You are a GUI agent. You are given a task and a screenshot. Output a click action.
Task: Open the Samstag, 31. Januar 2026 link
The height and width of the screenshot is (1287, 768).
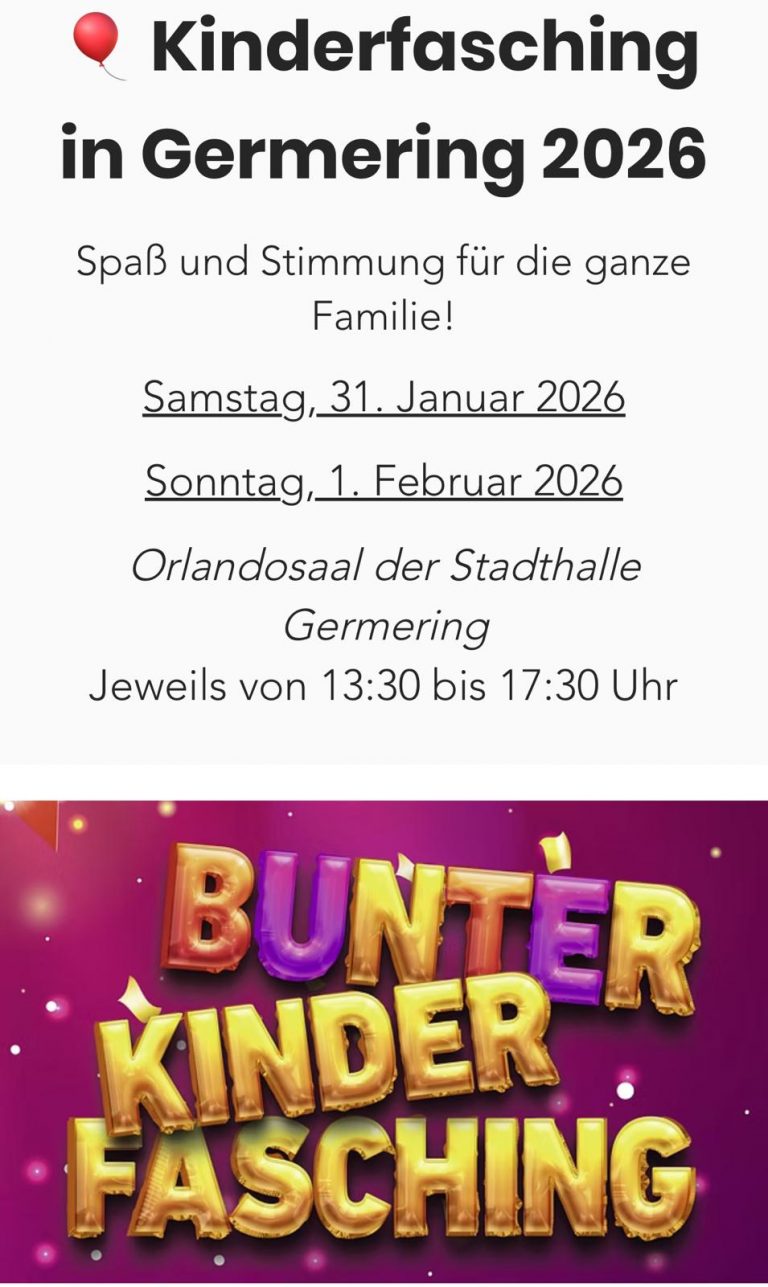point(384,398)
